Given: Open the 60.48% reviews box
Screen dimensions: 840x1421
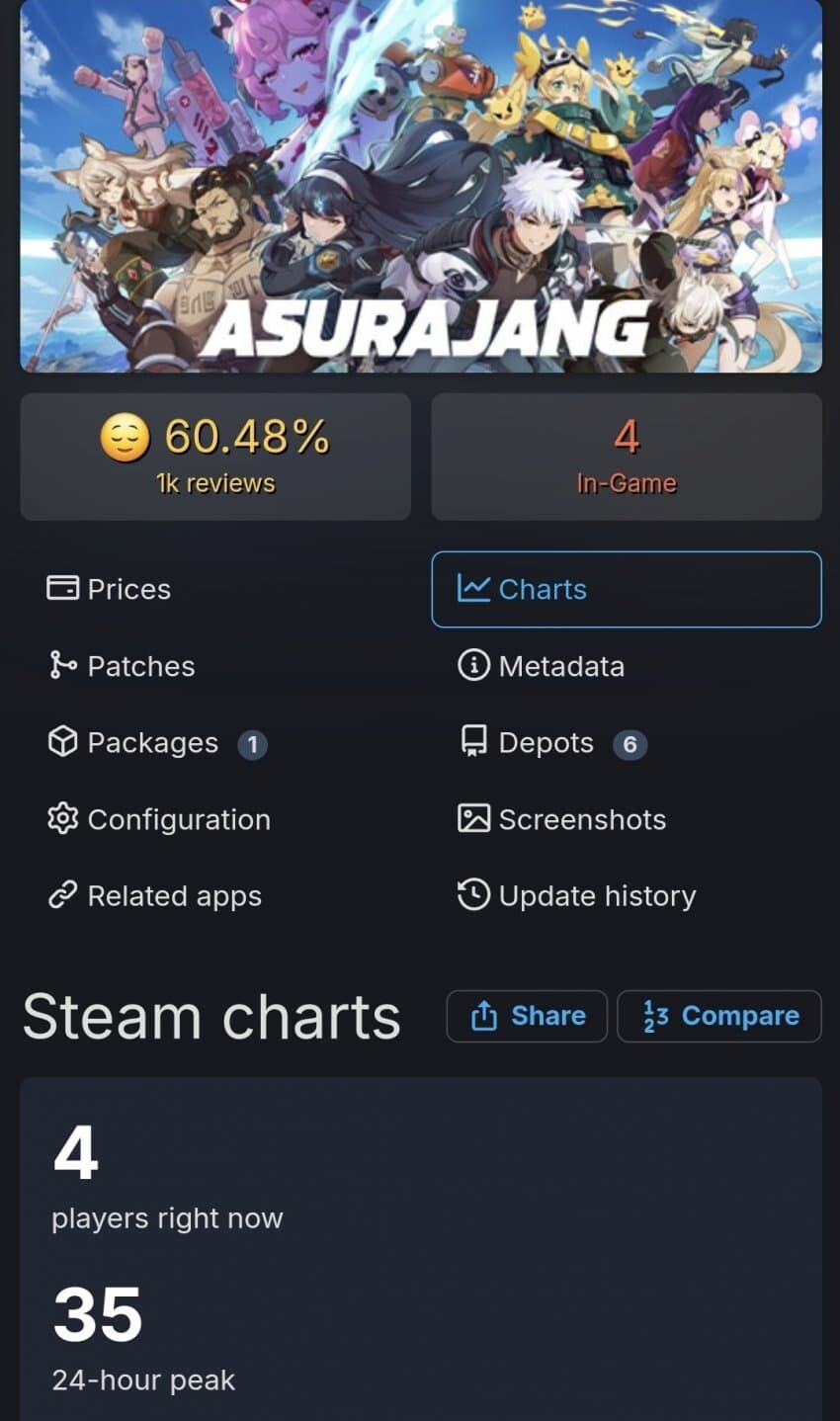Looking at the screenshot, I should click(x=215, y=457).
